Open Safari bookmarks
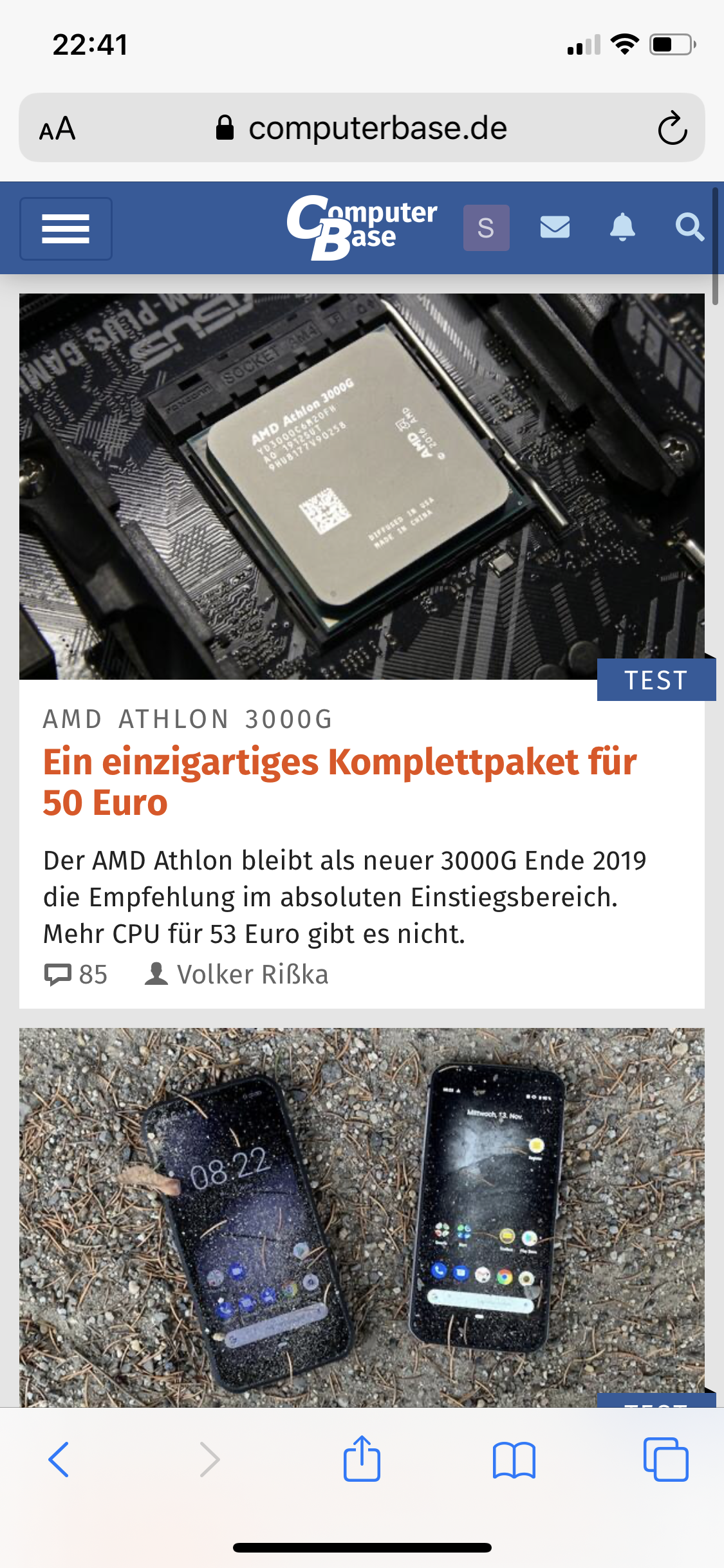This screenshot has height=1568, width=724. (514, 1459)
